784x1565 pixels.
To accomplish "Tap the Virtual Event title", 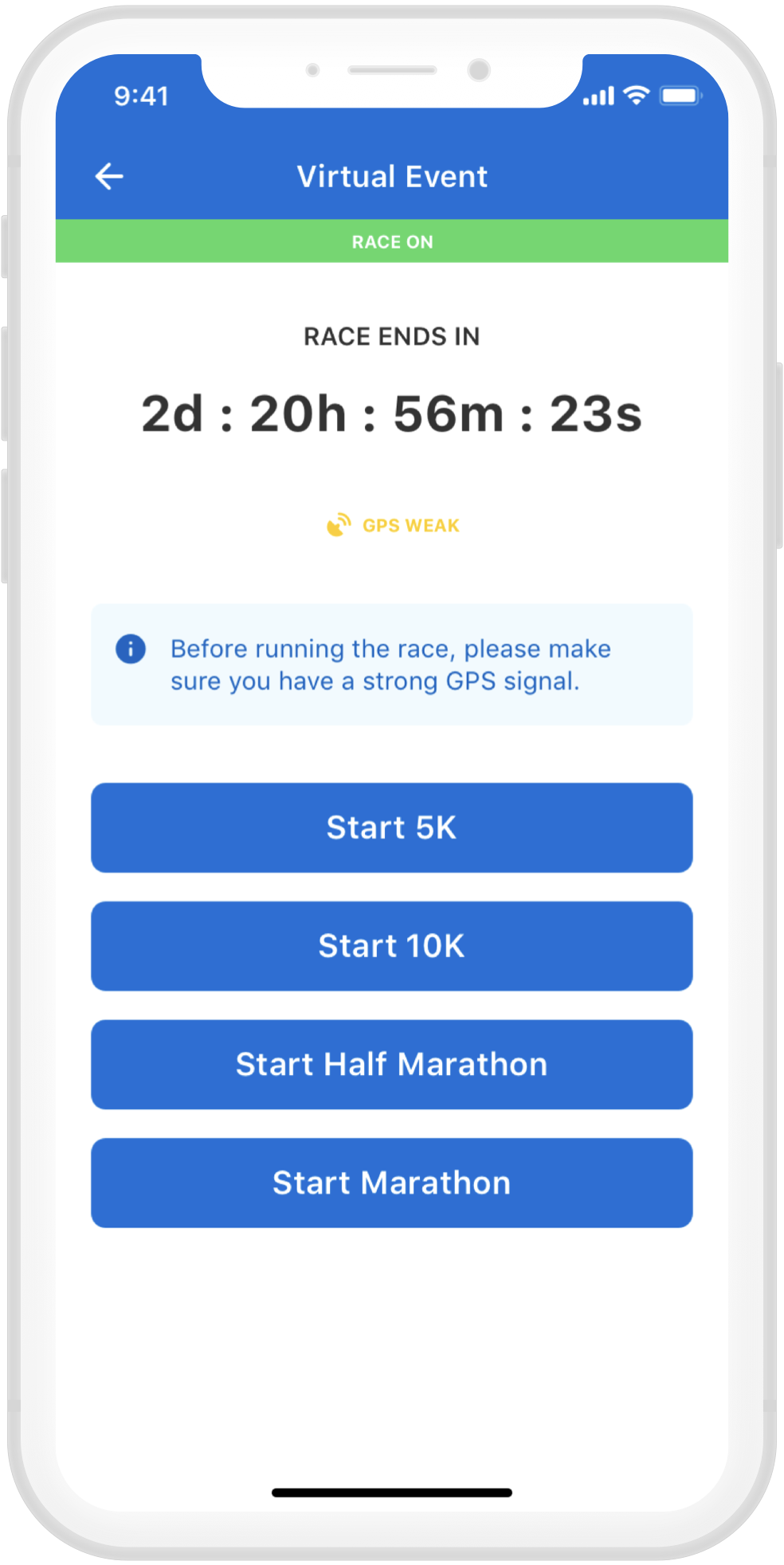I will tap(392, 175).
